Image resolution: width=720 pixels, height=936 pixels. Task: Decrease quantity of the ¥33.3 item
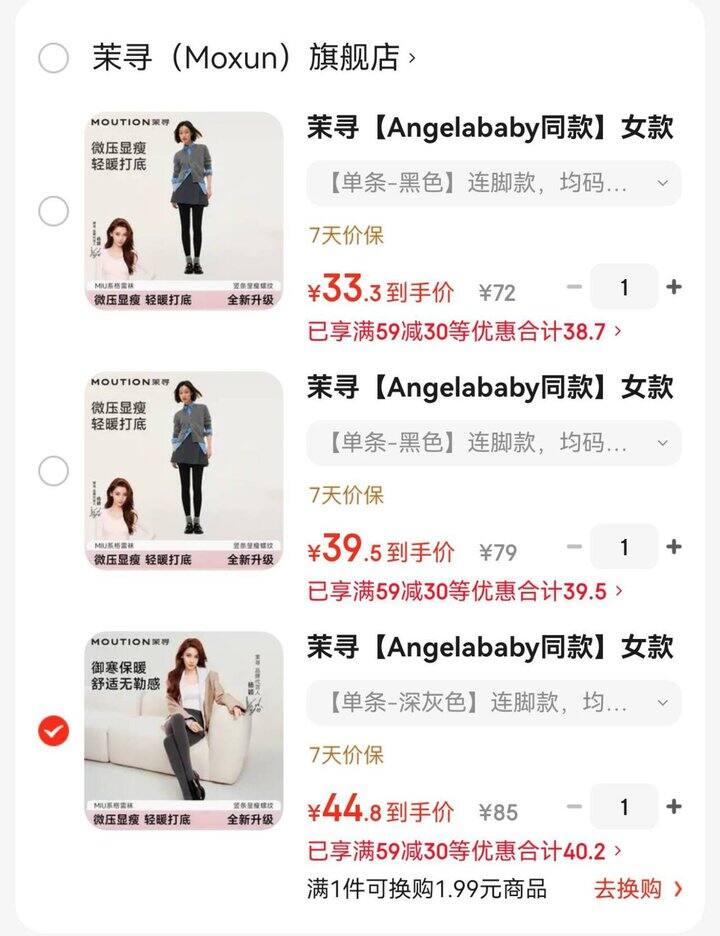tap(576, 288)
